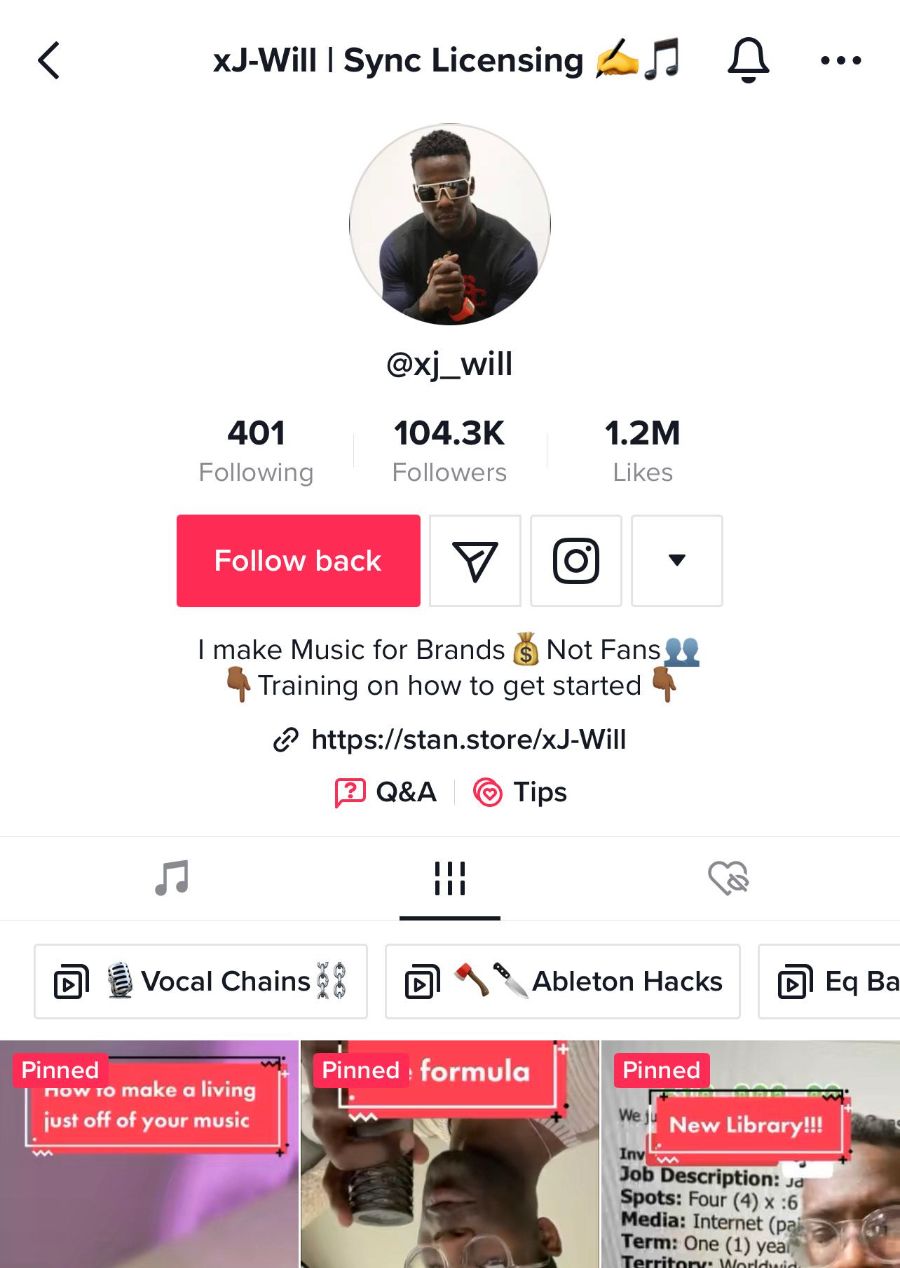
Task: Open the linked Instagram profile
Action: pyautogui.click(x=576, y=561)
